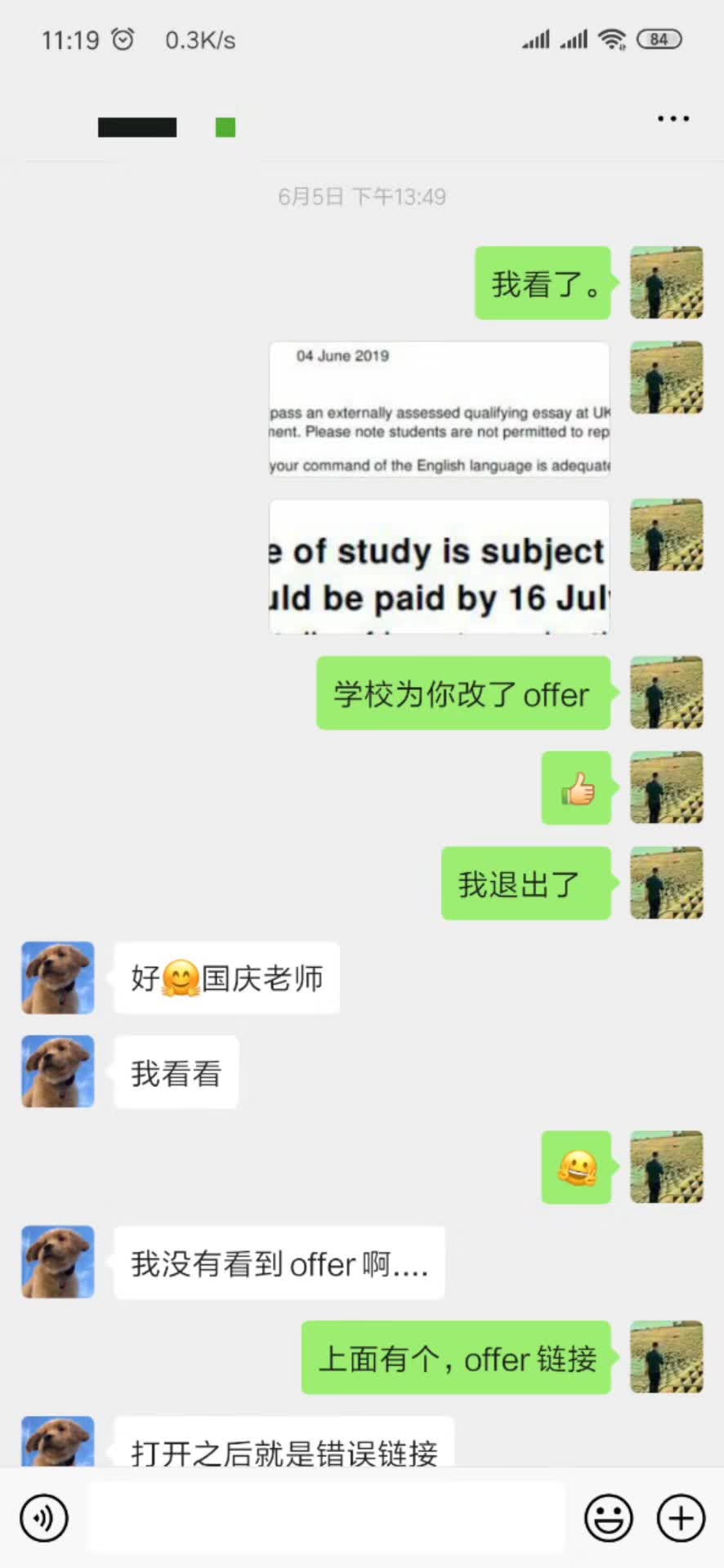724x1568 pixels.
Task: View the 'of study is subject' image
Action: 440,567
